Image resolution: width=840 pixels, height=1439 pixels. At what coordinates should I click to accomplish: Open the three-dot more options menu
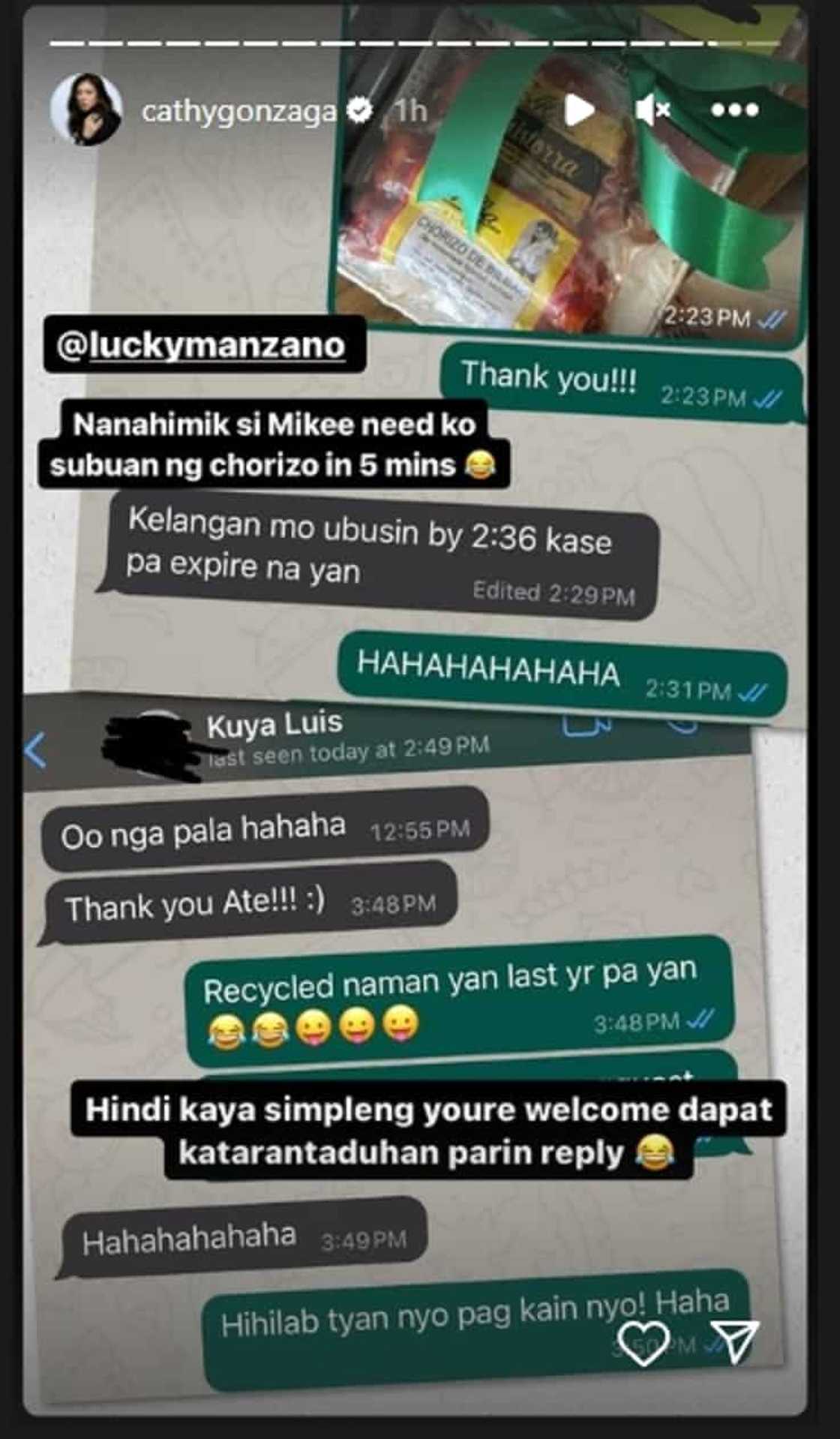pos(734,110)
